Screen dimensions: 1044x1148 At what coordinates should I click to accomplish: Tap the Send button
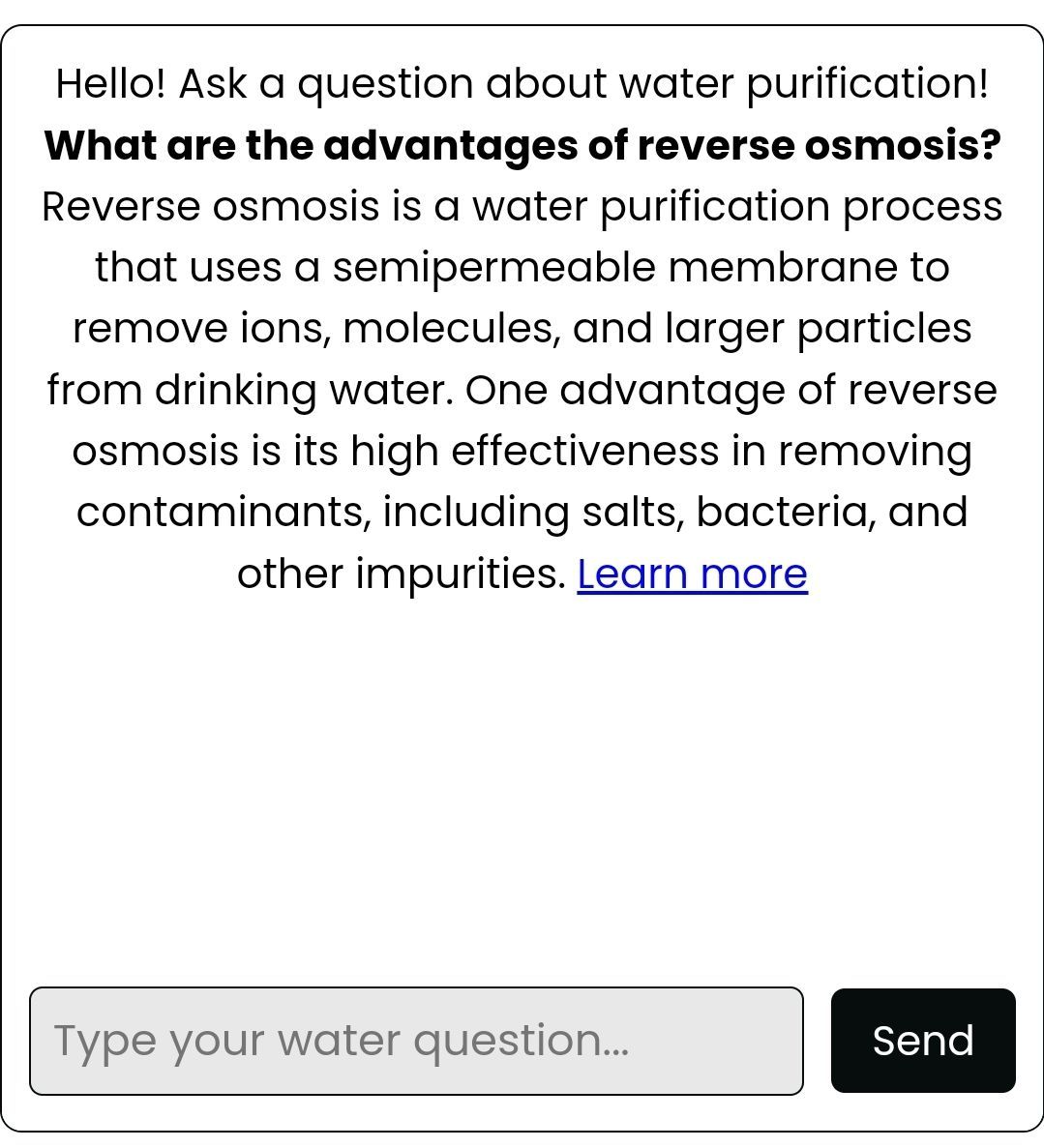[x=923, y=1041]
